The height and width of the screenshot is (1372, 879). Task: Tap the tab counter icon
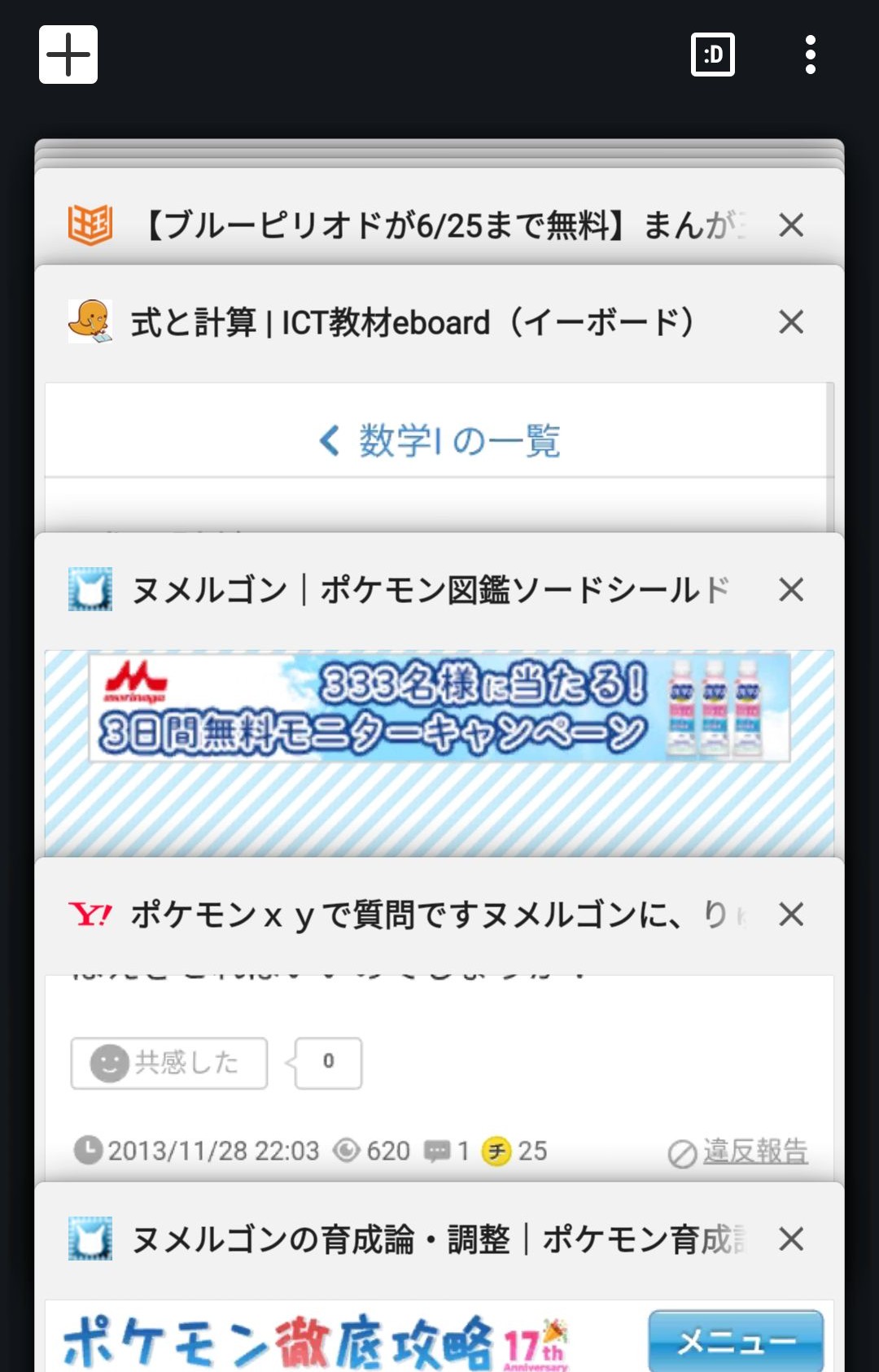click(712, 55)
